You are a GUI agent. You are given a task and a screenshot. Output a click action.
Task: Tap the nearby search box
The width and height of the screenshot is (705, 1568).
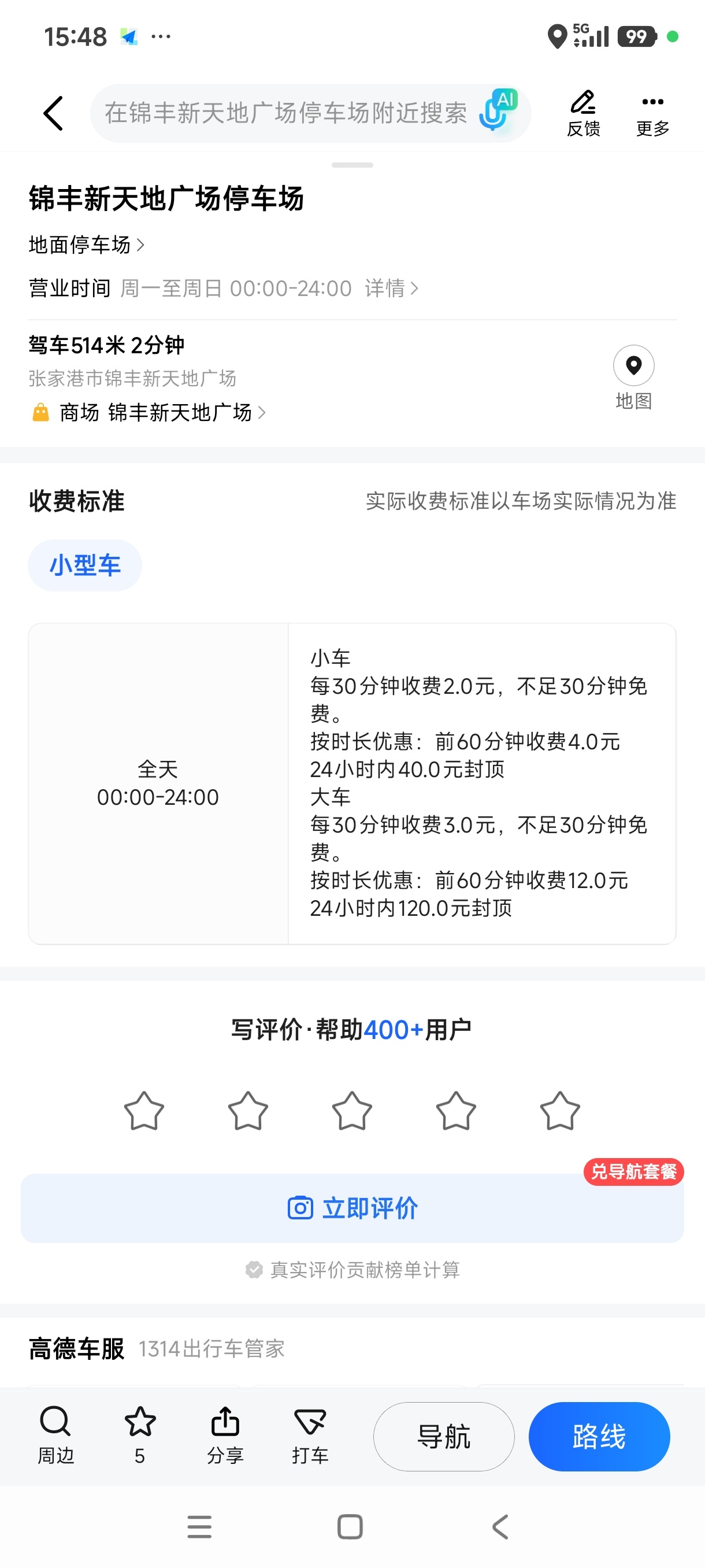[285, 113]
